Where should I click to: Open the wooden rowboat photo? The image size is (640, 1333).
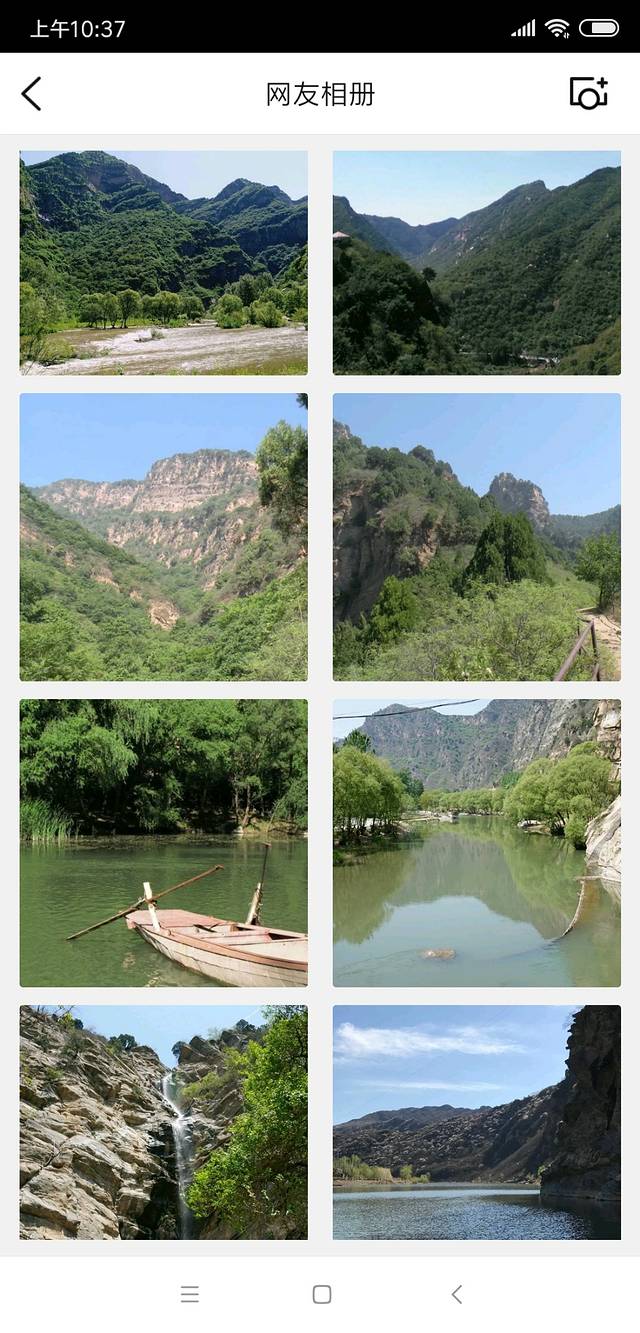point(164,843)
